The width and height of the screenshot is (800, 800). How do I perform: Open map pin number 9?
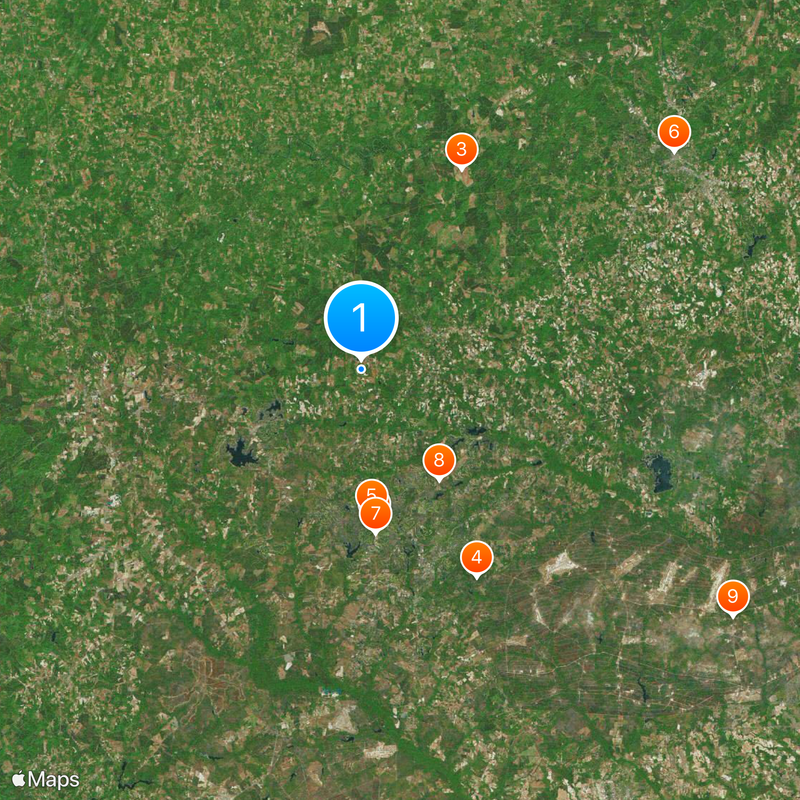point(733,597)
